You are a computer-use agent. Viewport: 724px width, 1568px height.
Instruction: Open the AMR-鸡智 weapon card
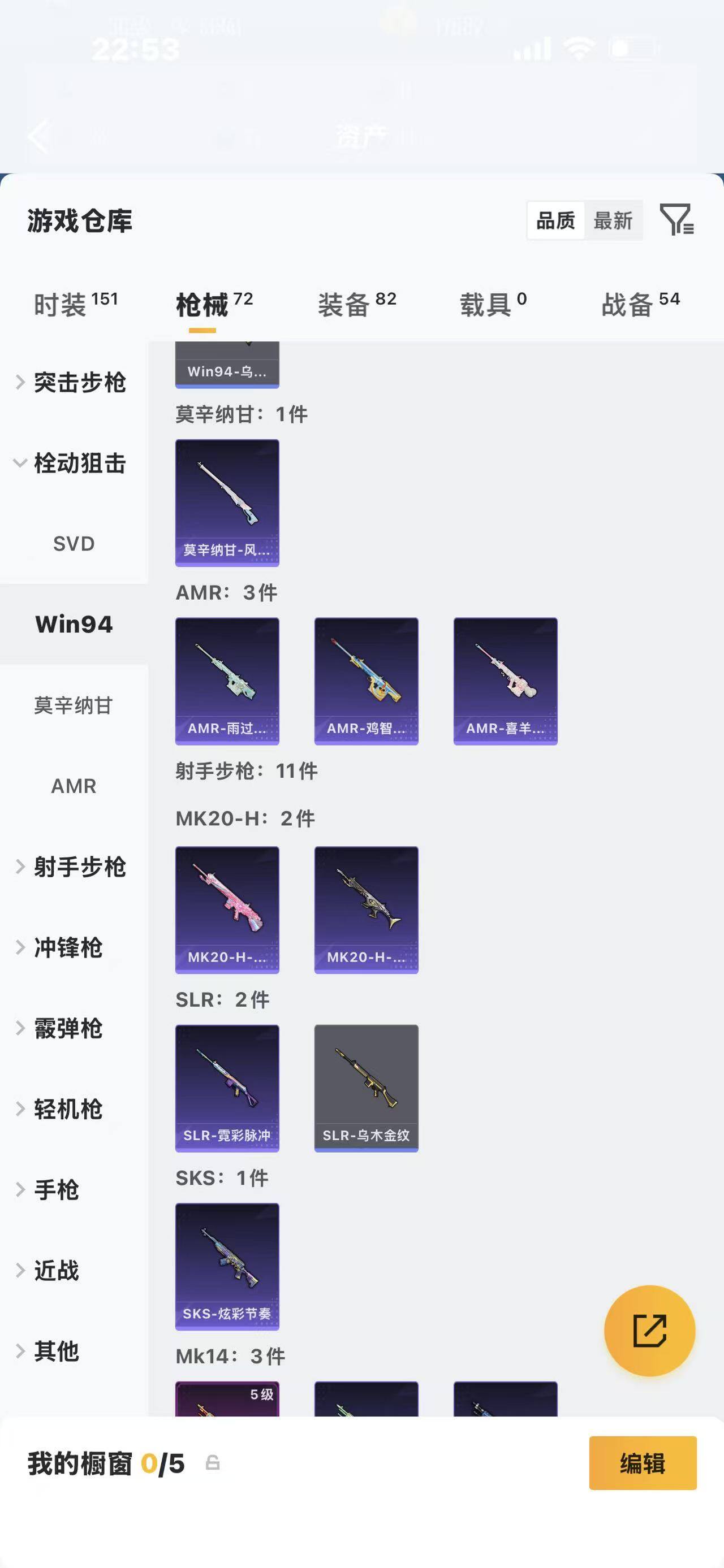(367, 680)
